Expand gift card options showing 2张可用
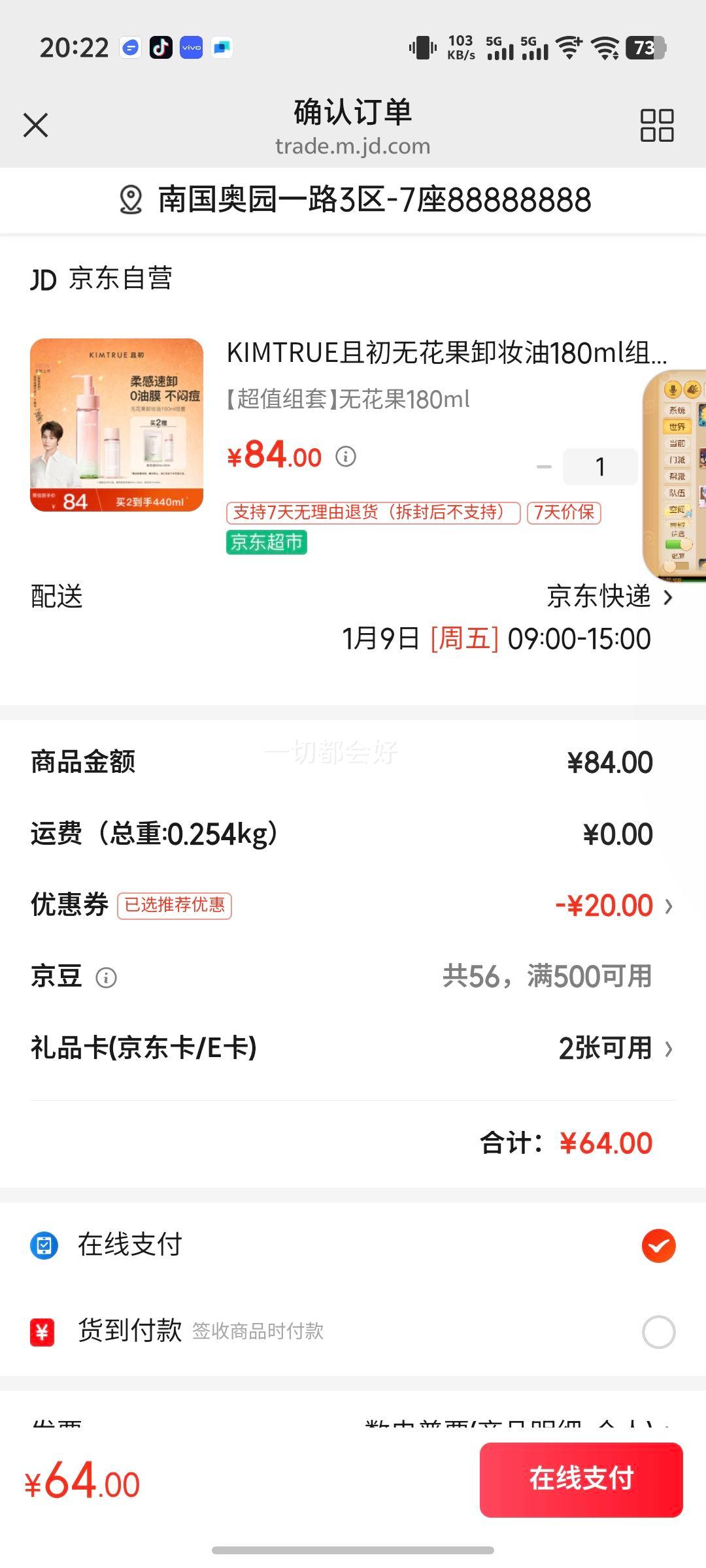The image size is (706, 1568). click(x=668, y=1047)
